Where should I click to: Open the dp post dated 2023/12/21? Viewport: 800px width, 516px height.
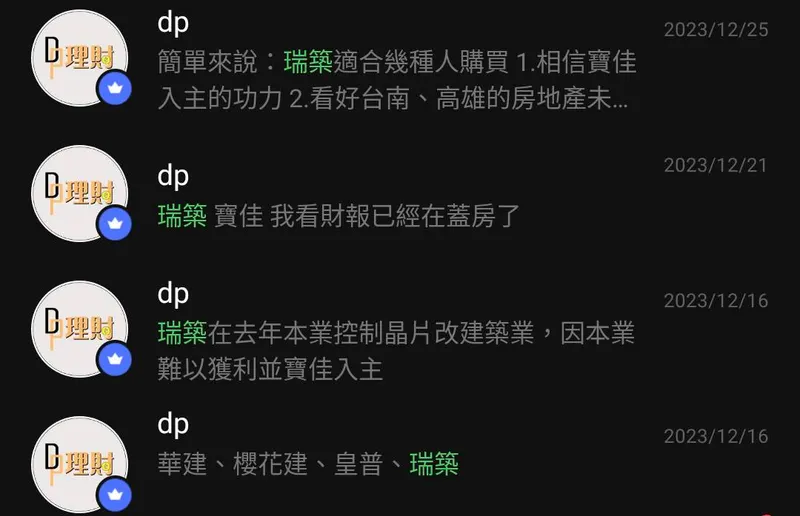click(340, 215)
